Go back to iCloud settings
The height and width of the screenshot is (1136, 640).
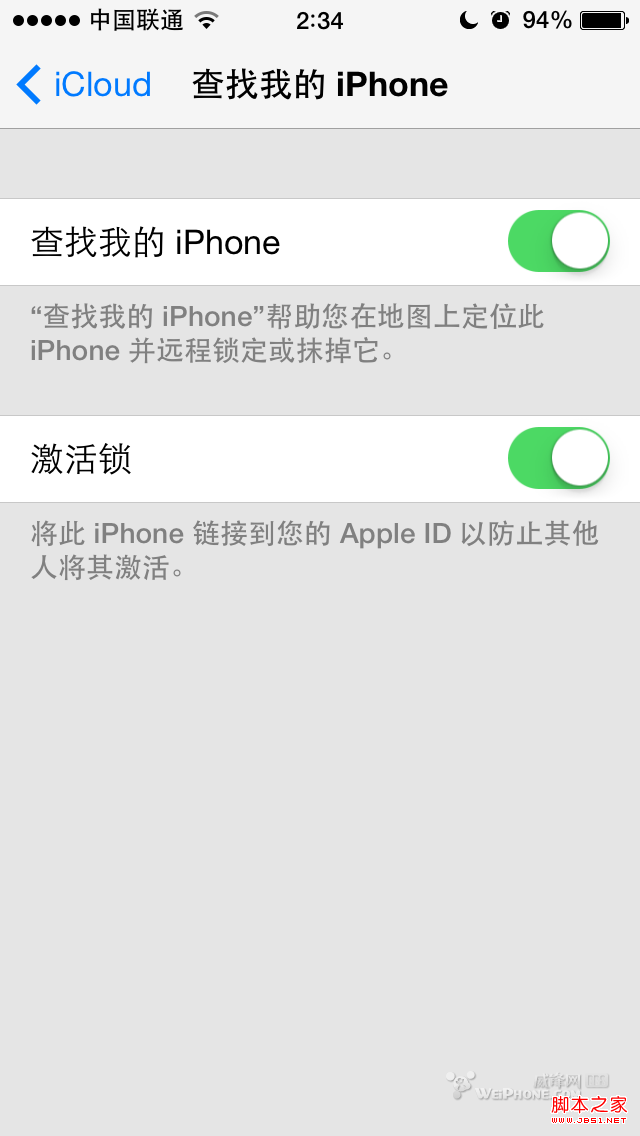[84, 85]
